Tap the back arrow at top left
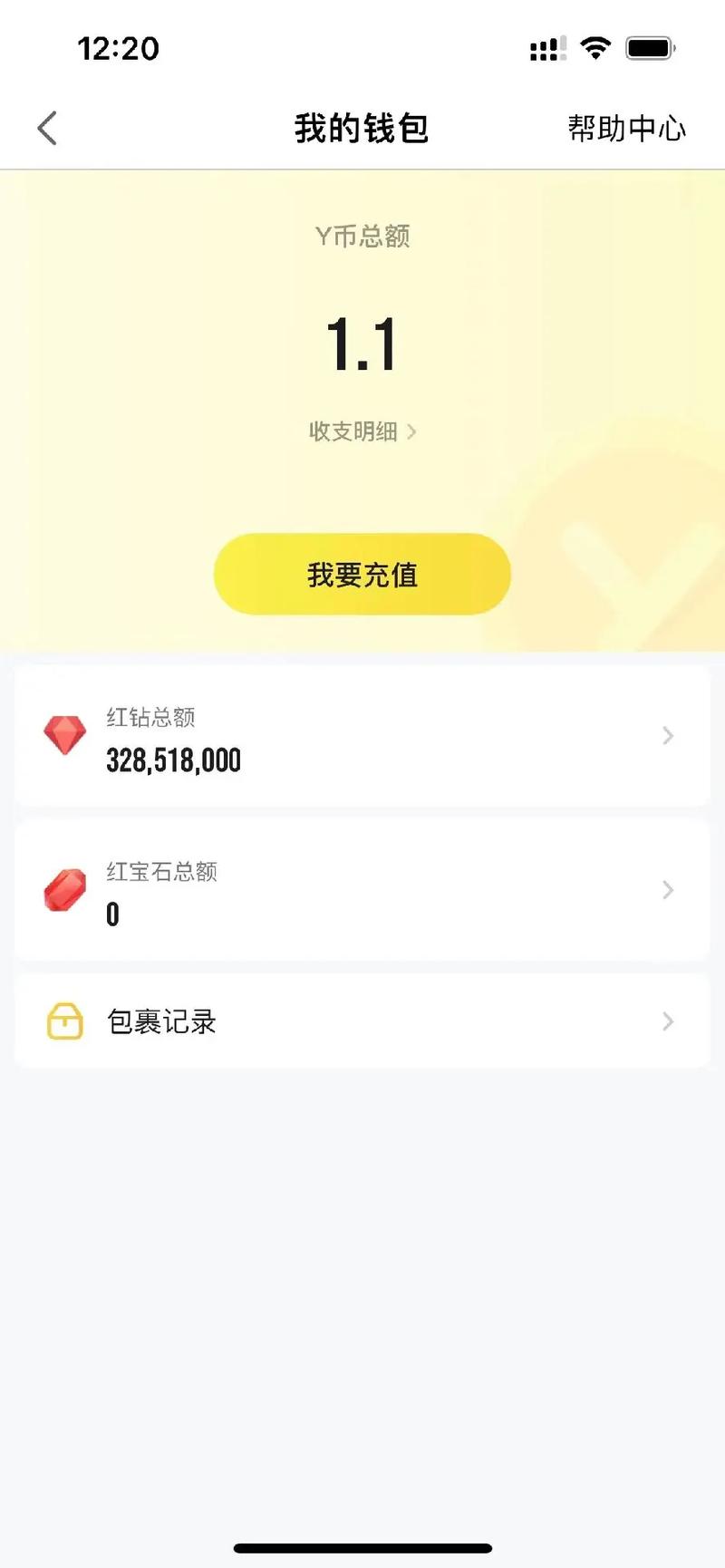The image size is (725, 1568). (x=47, y=128)
